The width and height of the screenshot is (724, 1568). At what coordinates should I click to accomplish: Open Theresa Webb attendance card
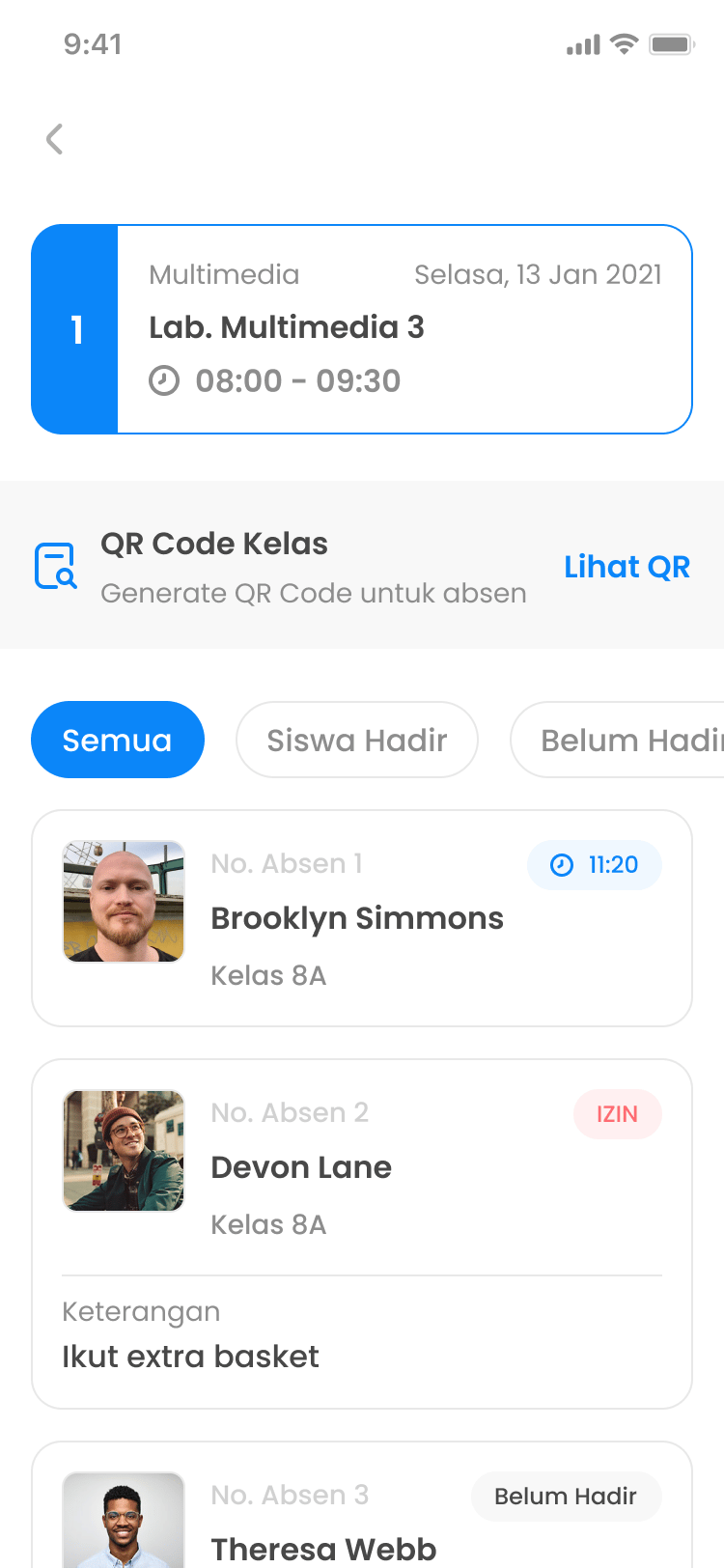362,1505
